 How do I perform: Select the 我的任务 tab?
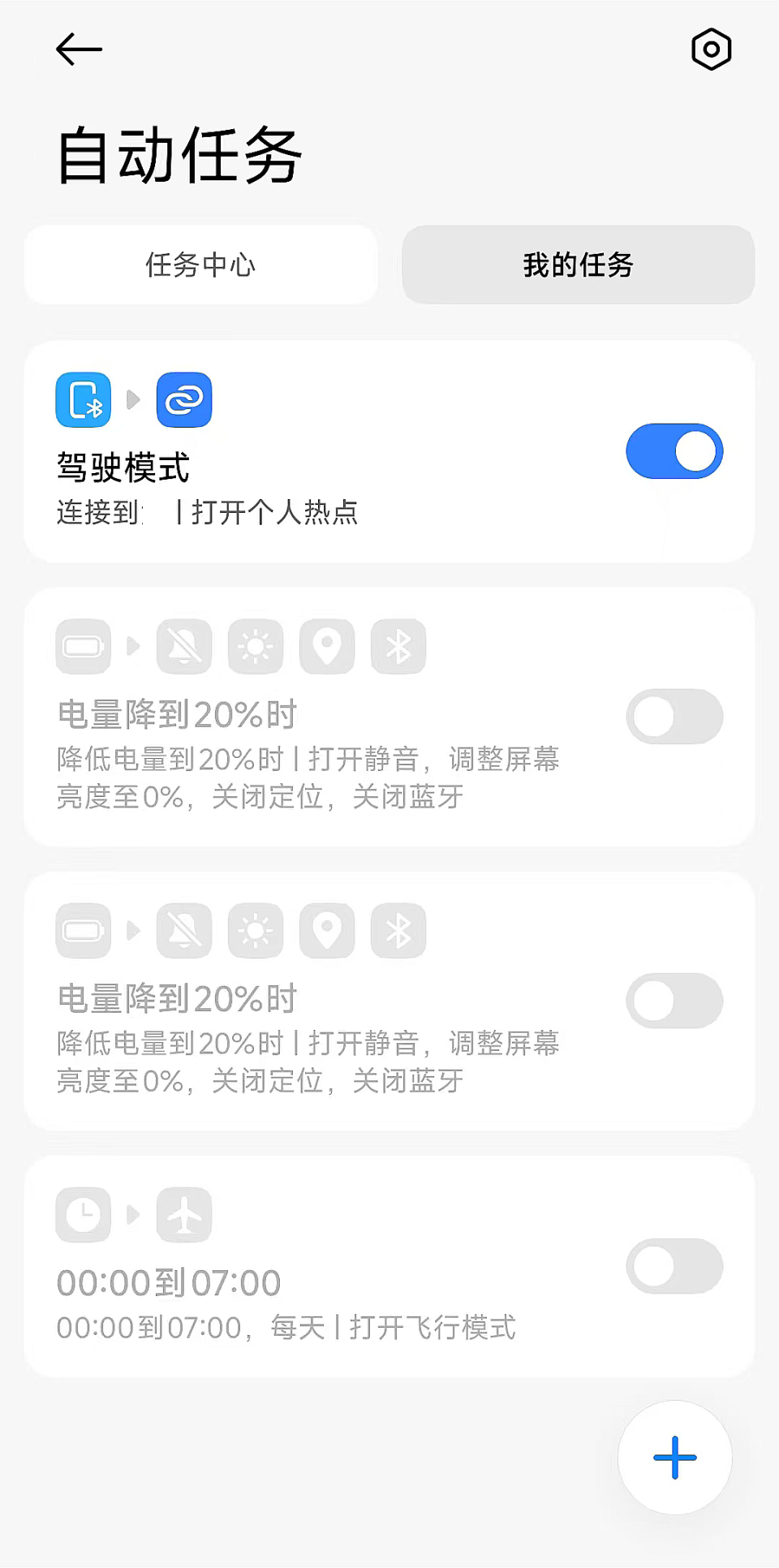(577, 265)
